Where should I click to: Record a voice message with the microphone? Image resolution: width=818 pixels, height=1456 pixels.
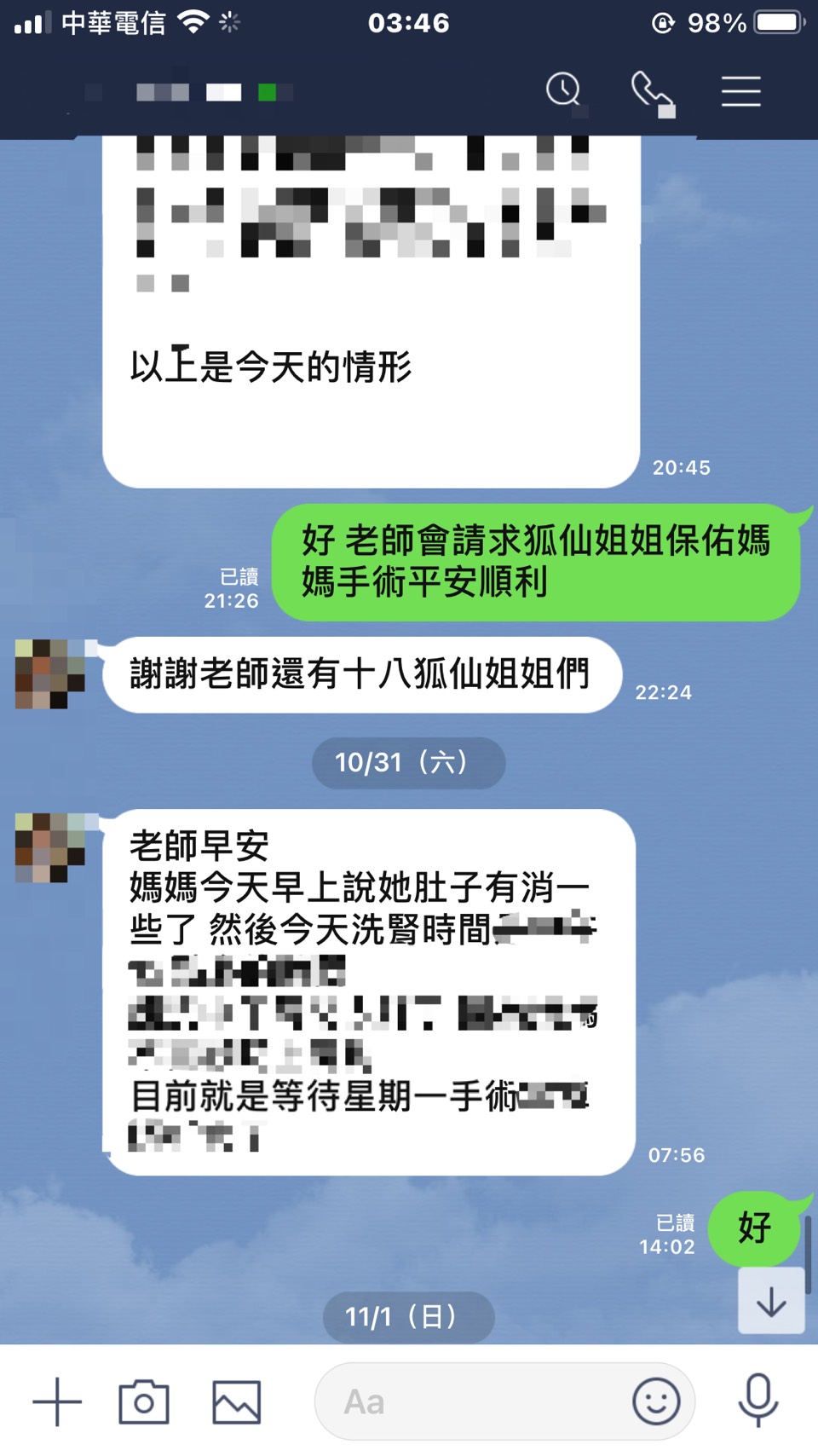coord(758,1400)
